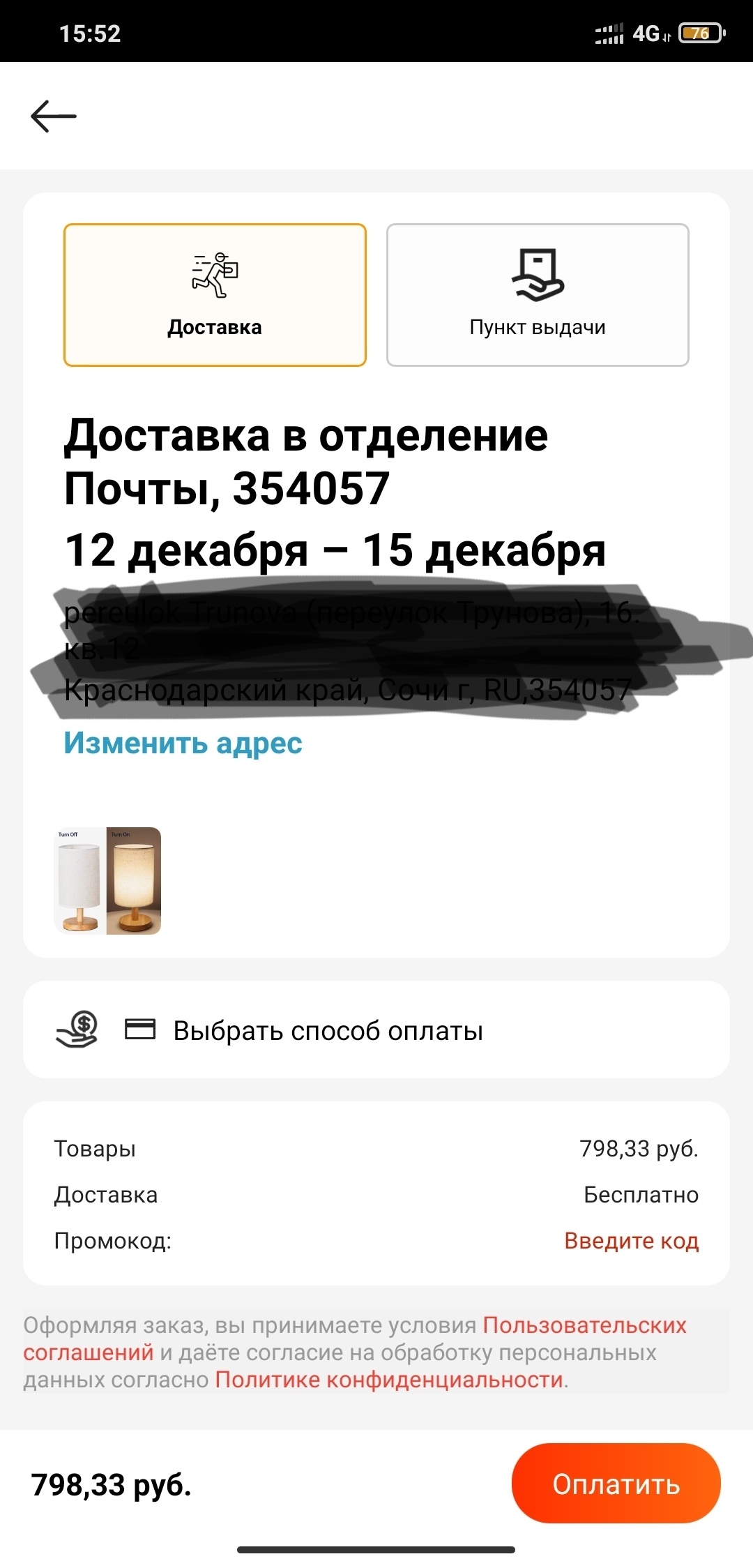Tap the Изменить адрес link
The image size is (753, 1568).
[183, 743]
